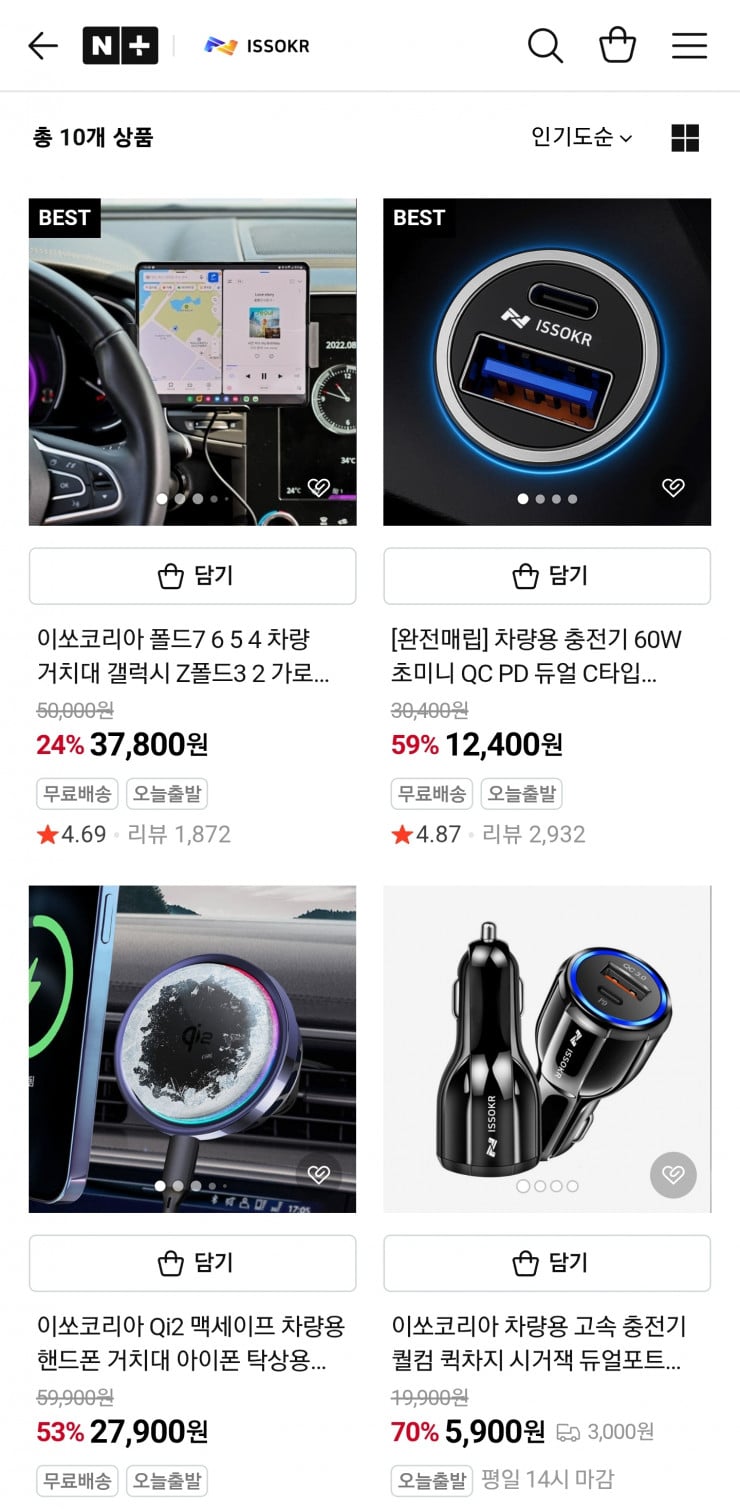Select the 오늘출발 tag on the charger product

[519, 793]
